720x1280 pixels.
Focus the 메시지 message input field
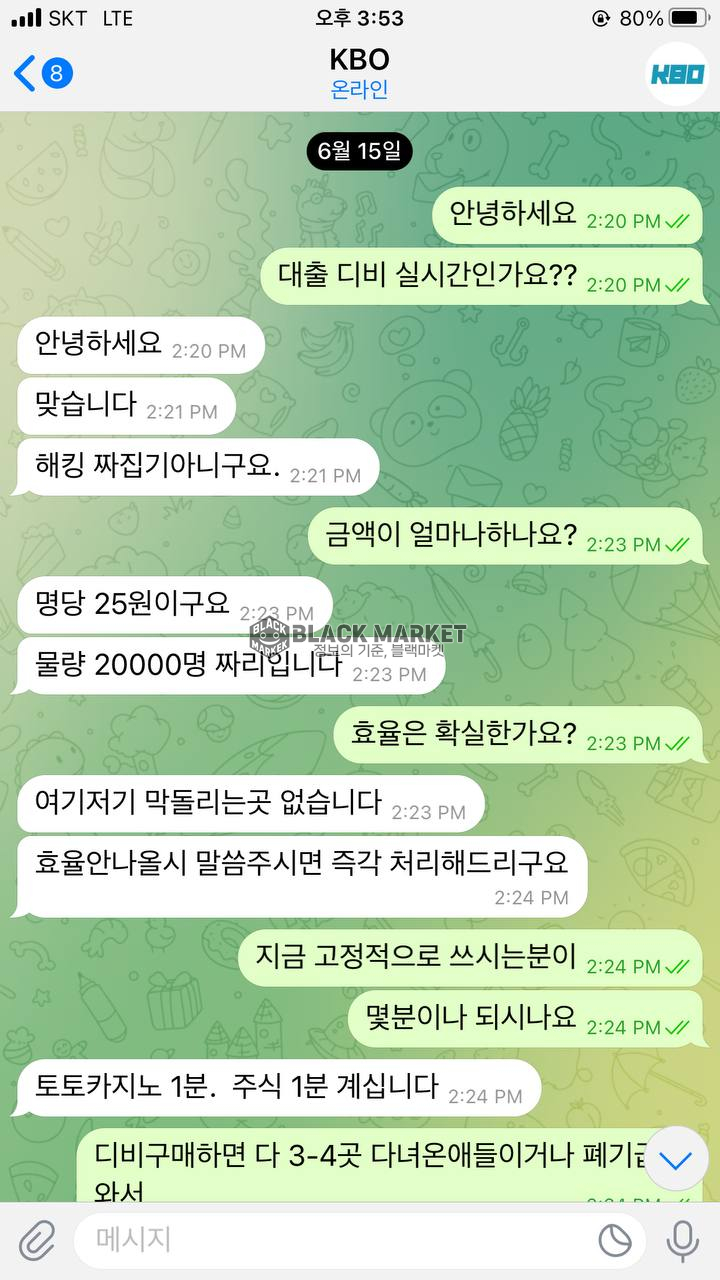tap(330, 1241)
